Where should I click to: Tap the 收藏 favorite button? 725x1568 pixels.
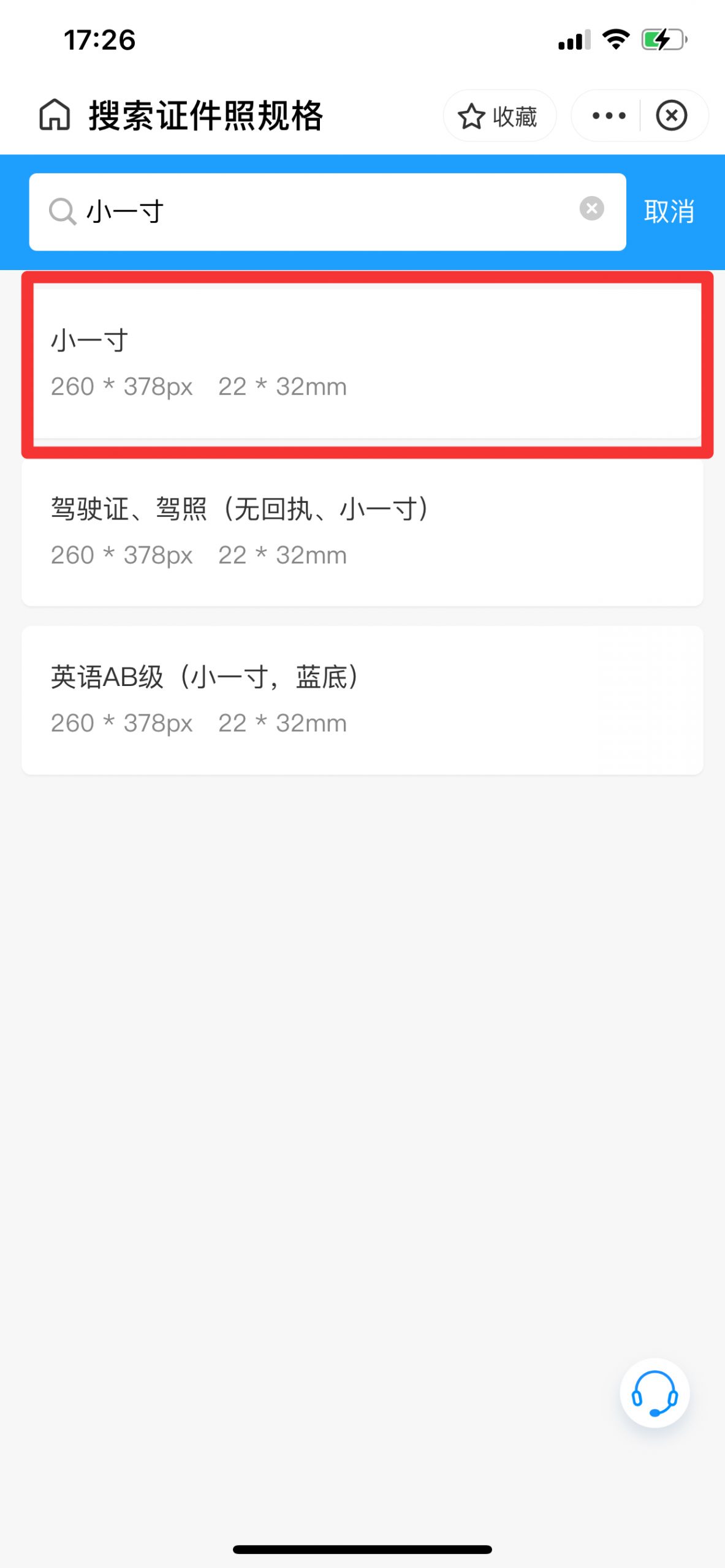[499, 116]
